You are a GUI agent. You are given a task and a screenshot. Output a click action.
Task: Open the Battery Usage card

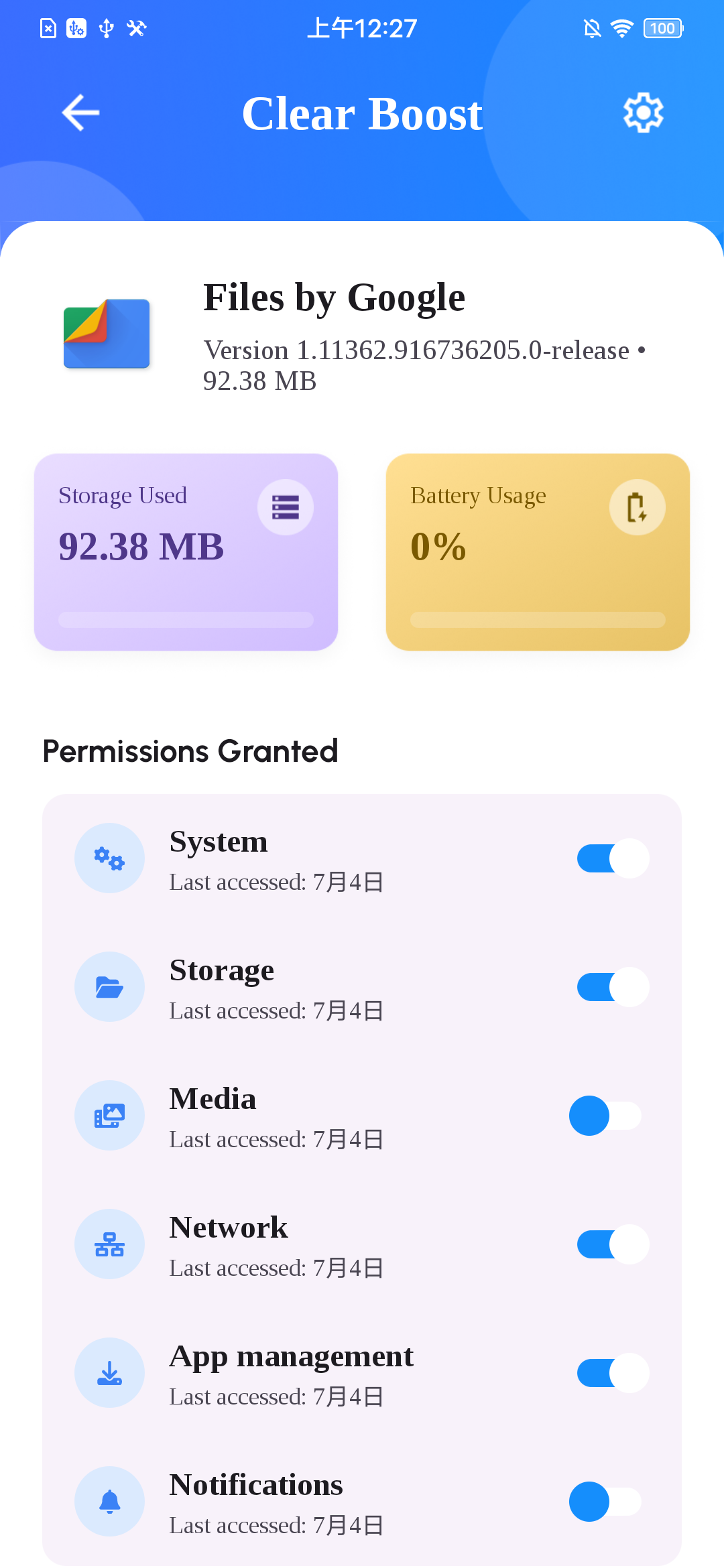538,552
